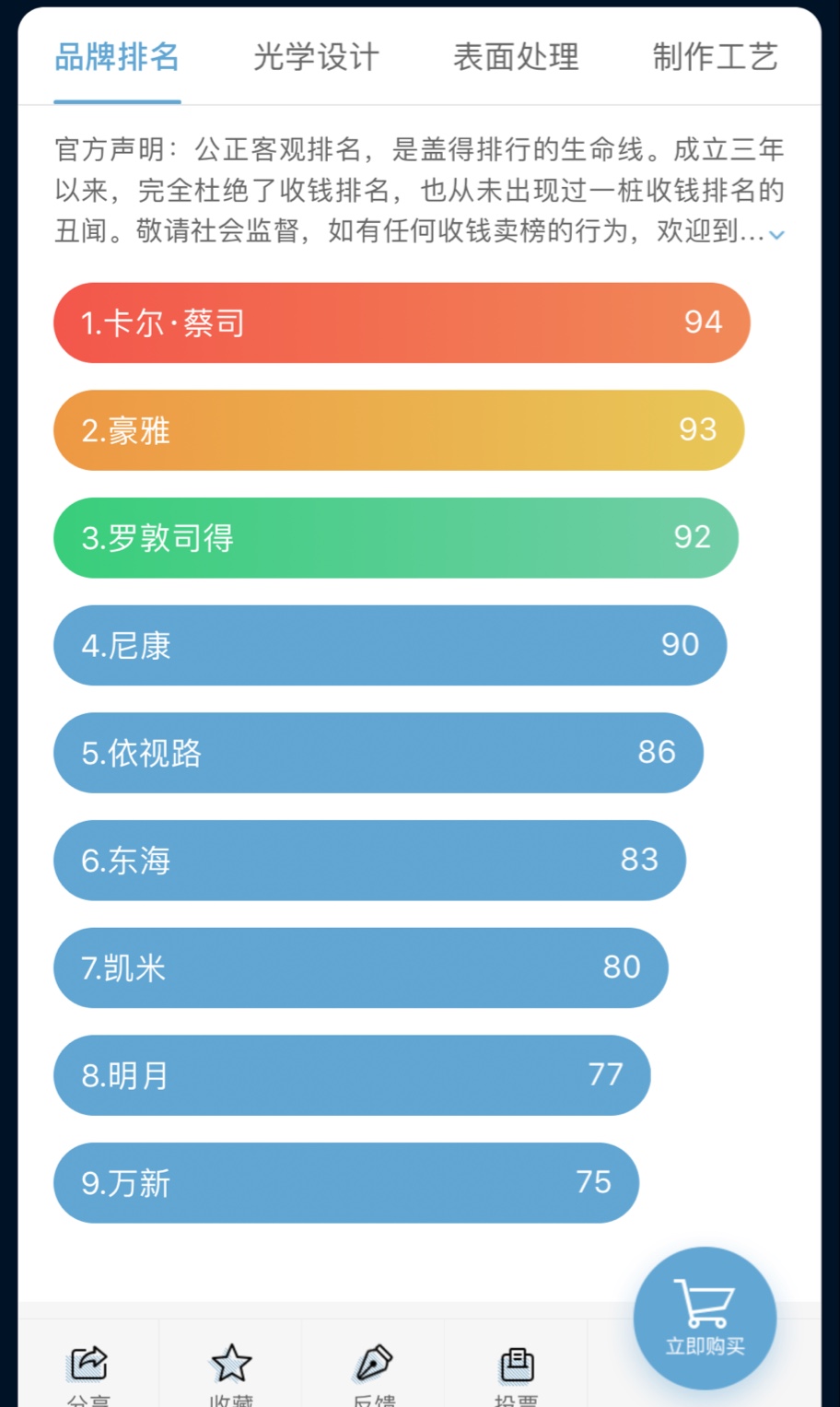Expand the 官方声明 text

click(x=776, y=235)
